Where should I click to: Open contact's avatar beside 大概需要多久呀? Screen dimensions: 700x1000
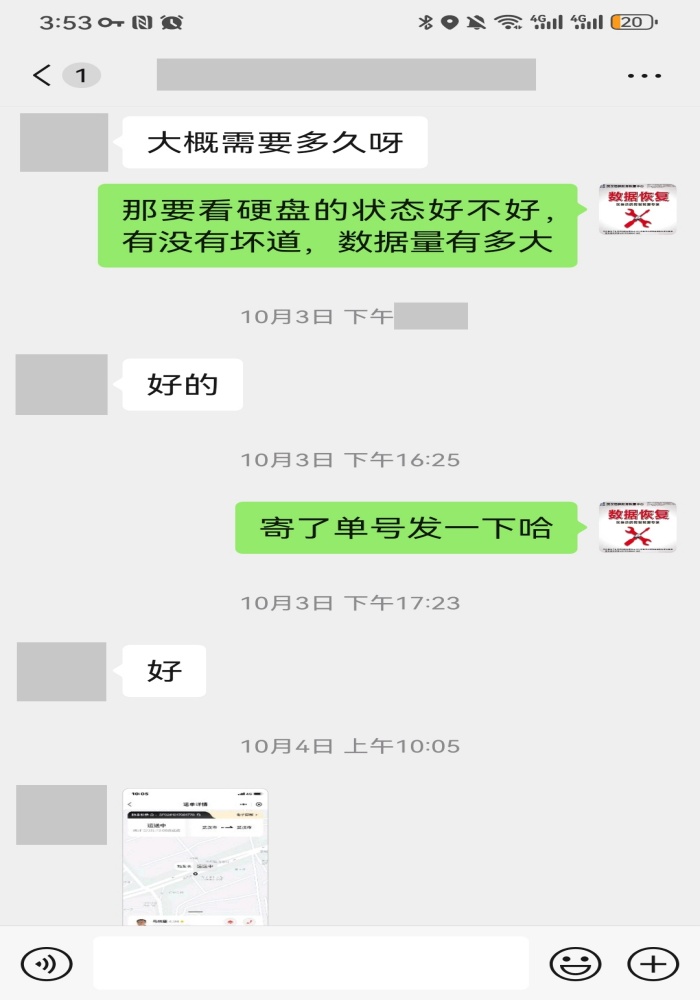coord(64,142)
